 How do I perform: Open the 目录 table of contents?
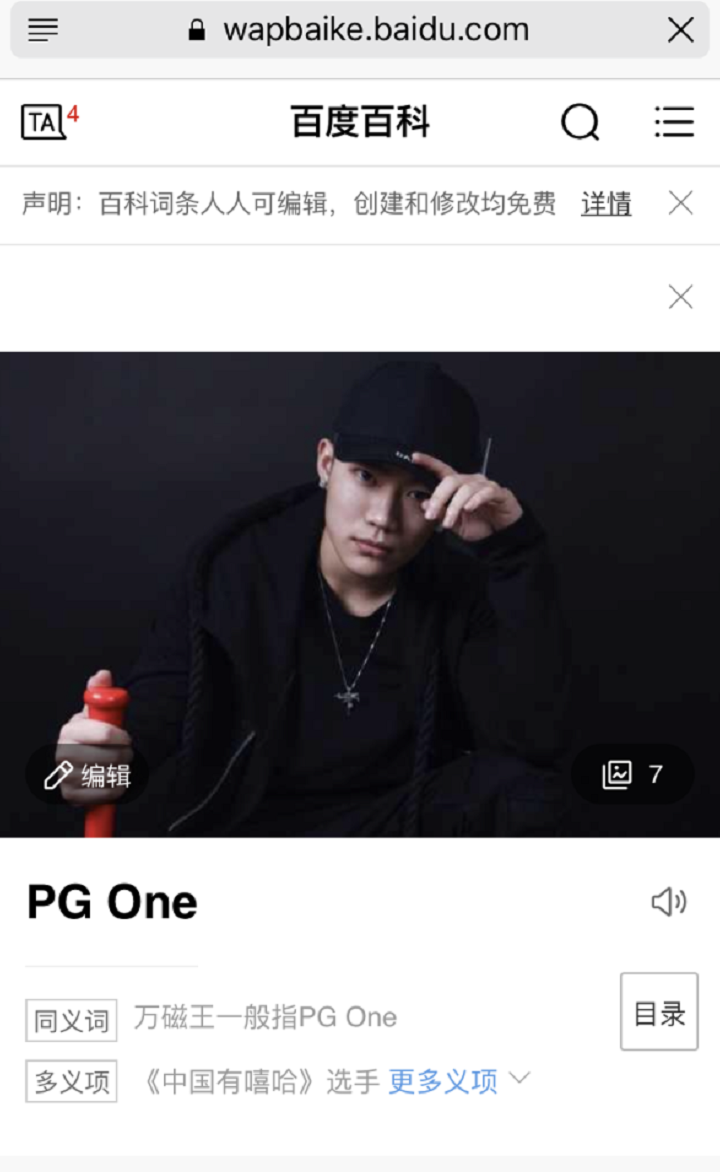[x=659, y=1012]
